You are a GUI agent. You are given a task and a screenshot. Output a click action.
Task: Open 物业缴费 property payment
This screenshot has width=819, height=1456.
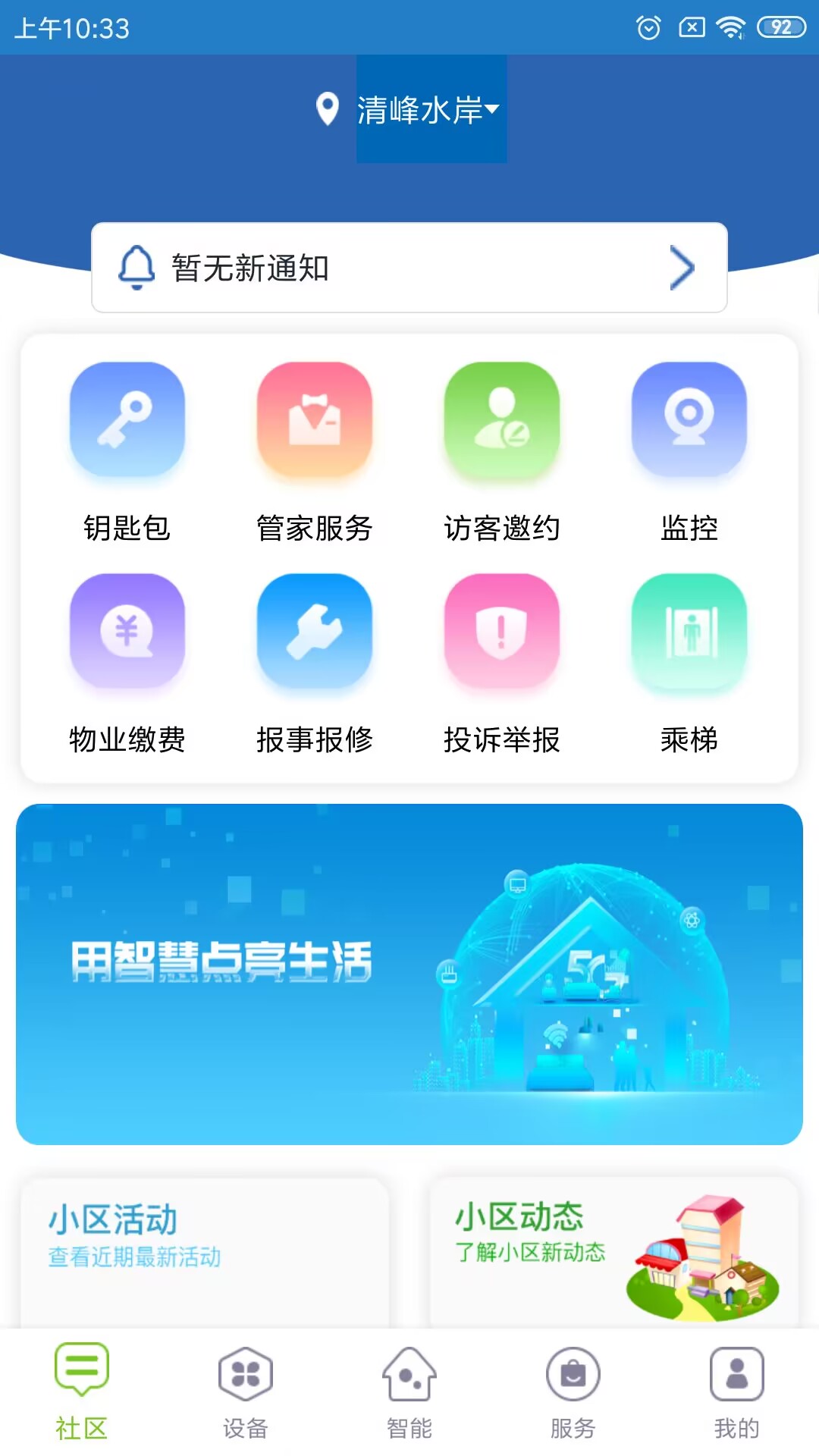tap(127, 635)
